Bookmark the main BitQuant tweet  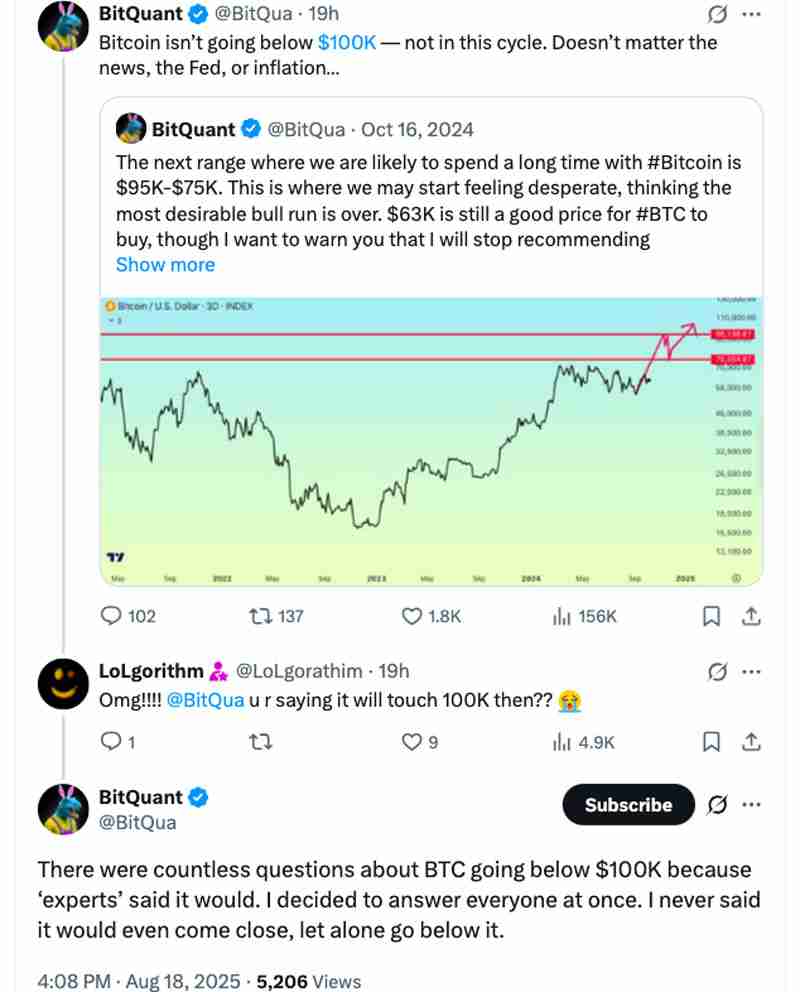coord(712,617)
